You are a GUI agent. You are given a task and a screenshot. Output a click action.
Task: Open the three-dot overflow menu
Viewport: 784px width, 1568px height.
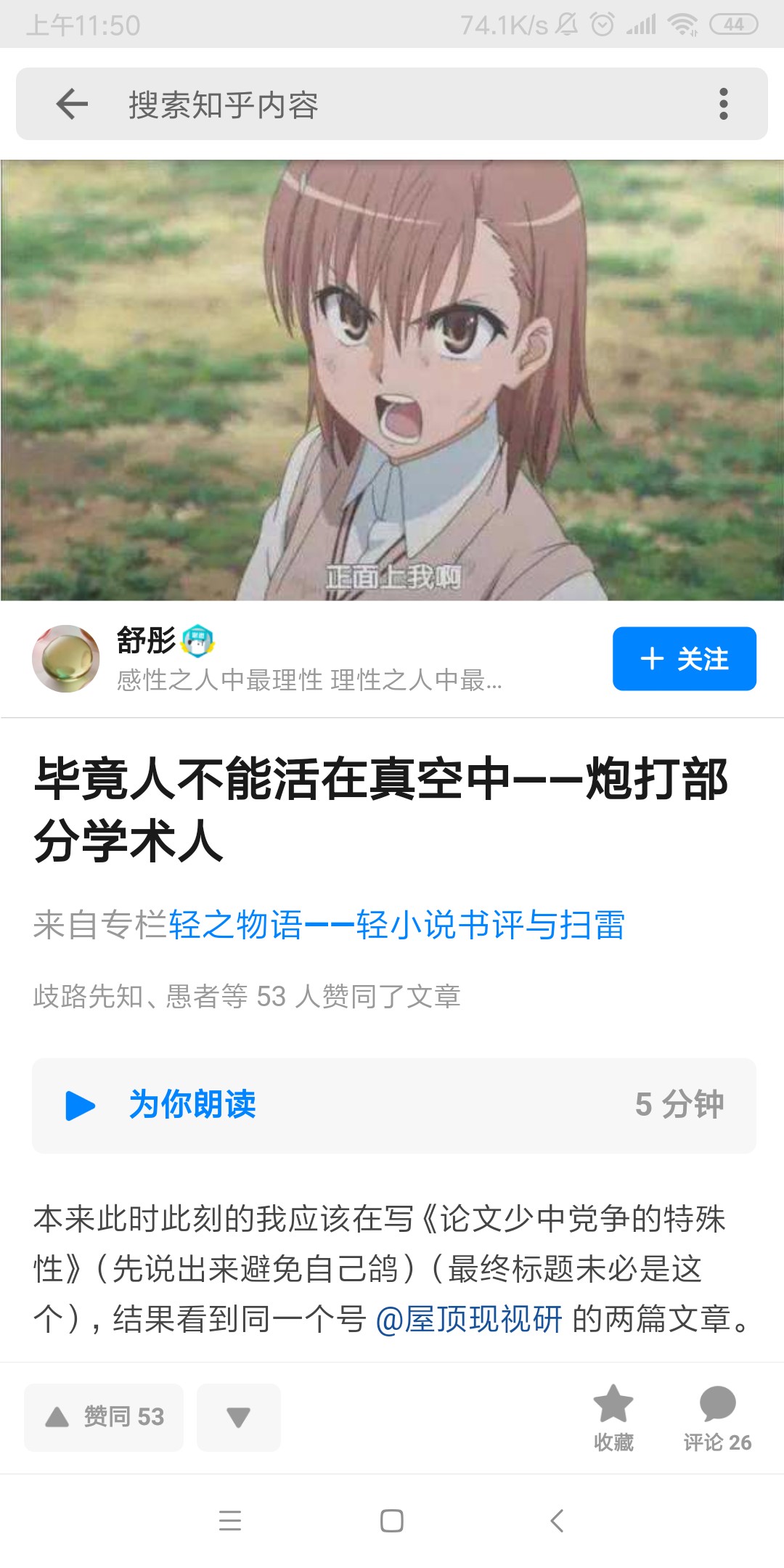point(723,104)
